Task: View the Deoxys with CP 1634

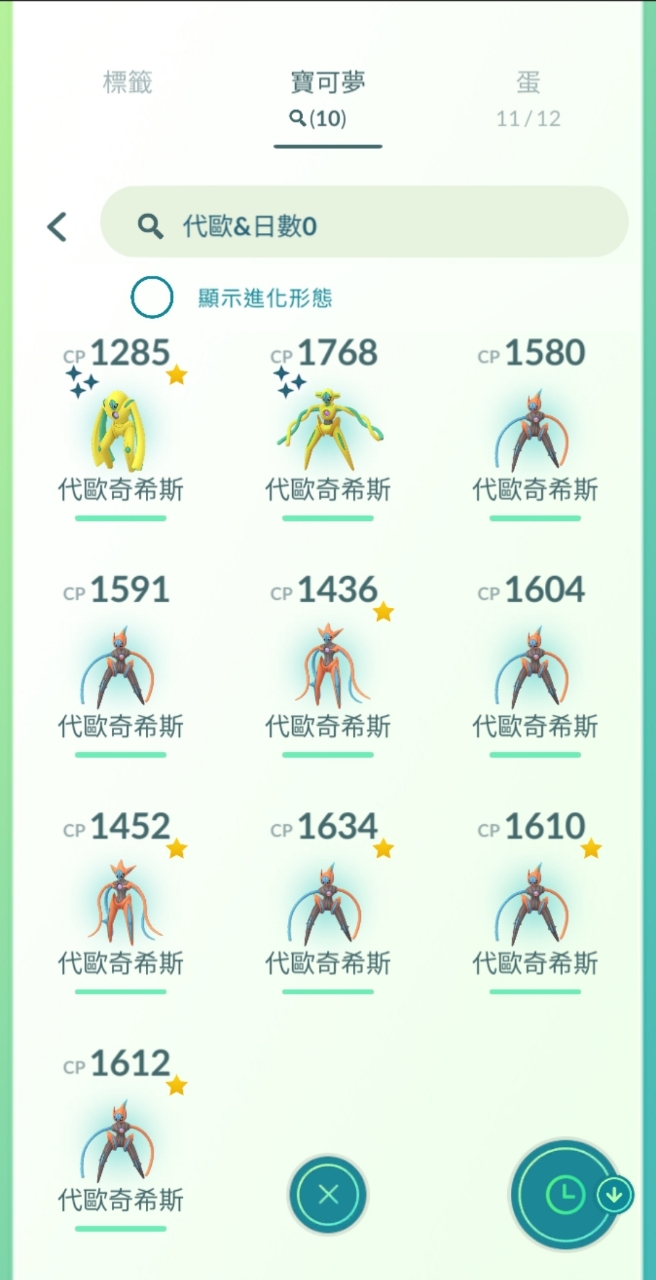Action: click(x=328, y=903)
